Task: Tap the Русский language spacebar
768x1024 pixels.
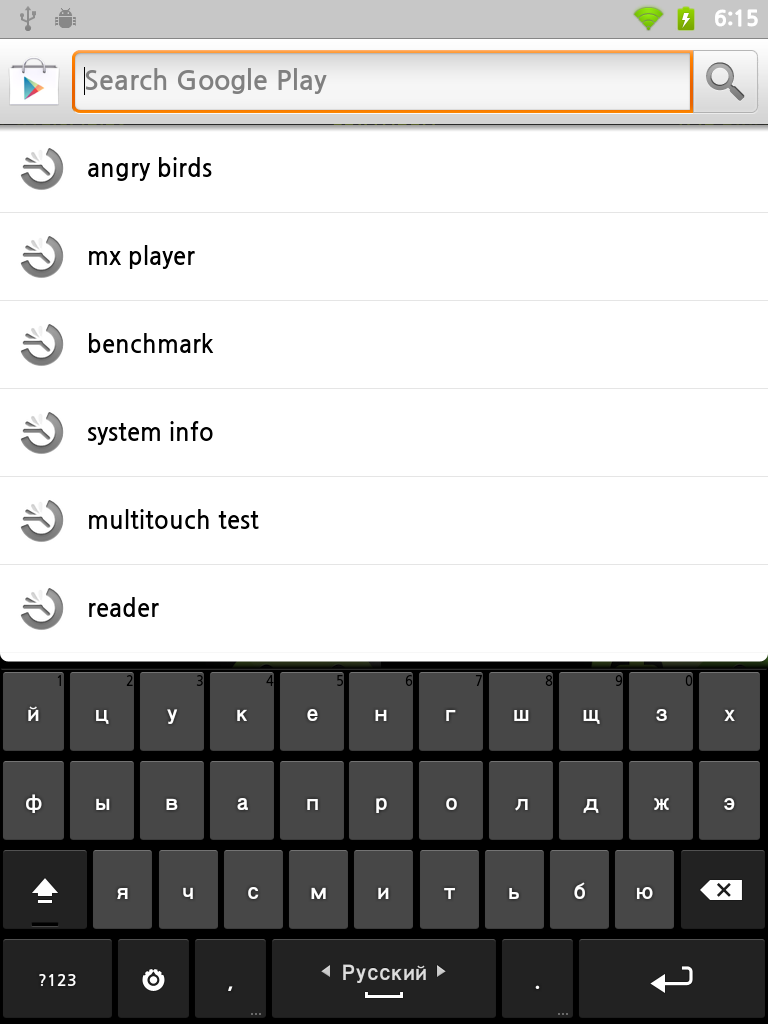Action: click(x=383, y=979)
